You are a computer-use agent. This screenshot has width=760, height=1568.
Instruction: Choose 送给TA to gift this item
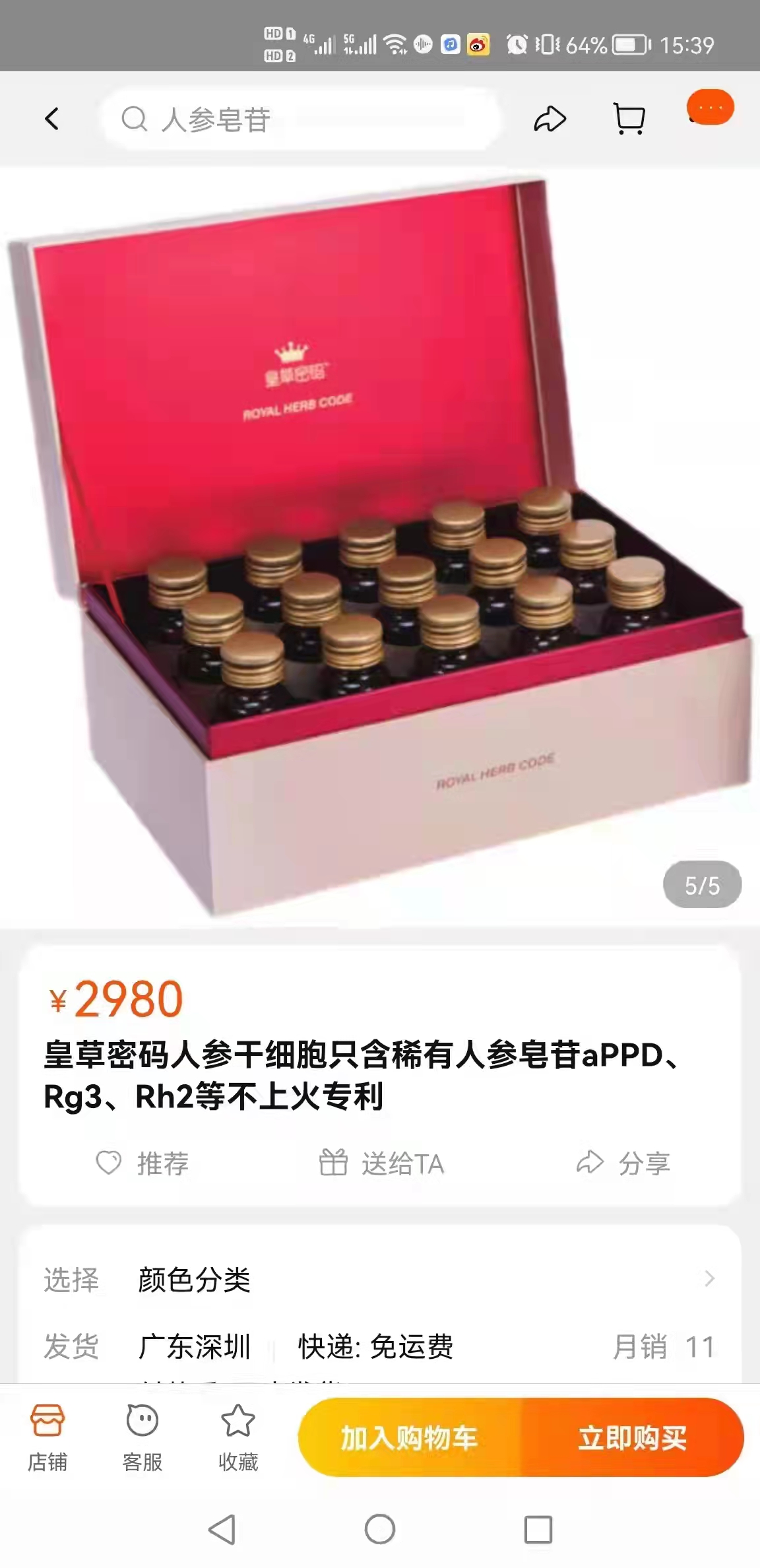381,1163
